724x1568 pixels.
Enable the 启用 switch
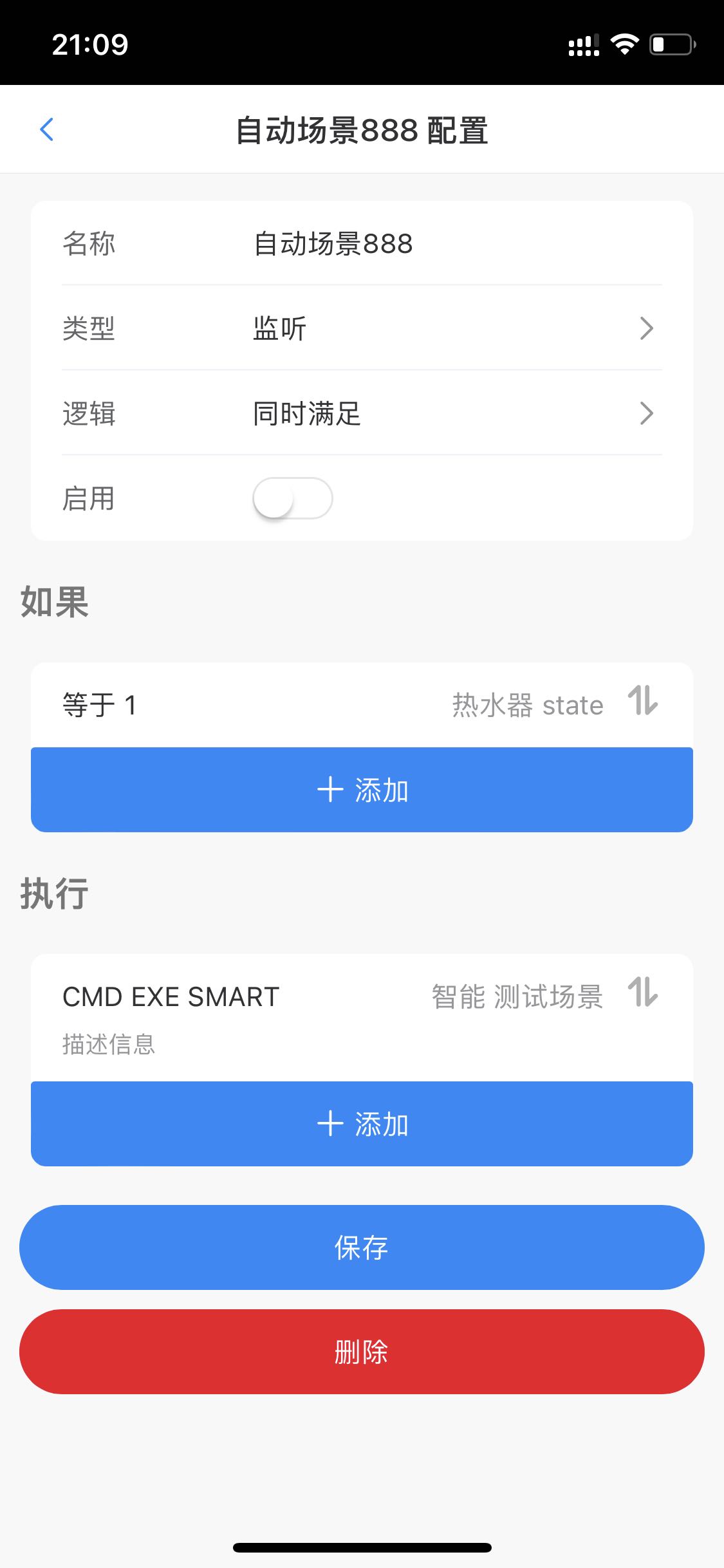pos(293,498)
